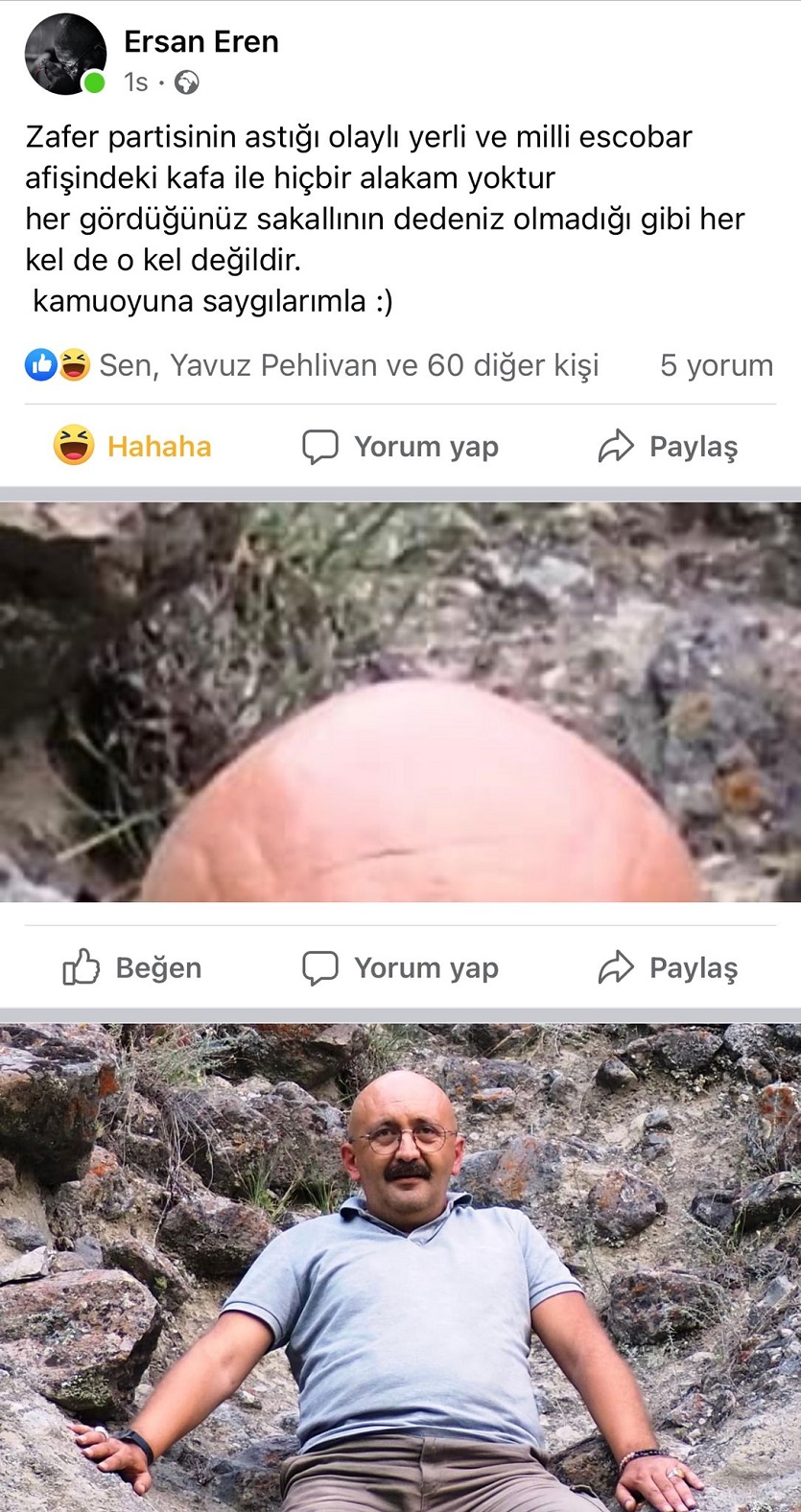Open Ersan Eren's profile
801x1512 pixels.
tap(200, 41)
